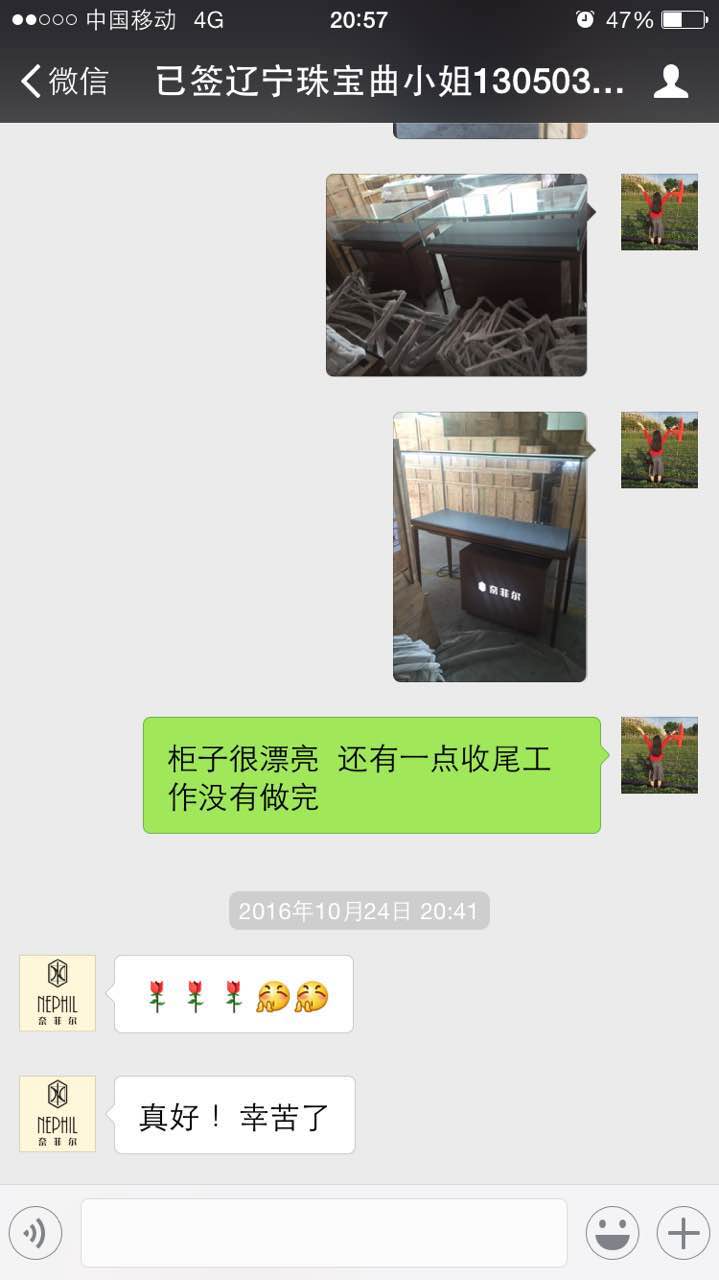
Task: Open the emoji sticker picker
Action: coord(612,1233)
